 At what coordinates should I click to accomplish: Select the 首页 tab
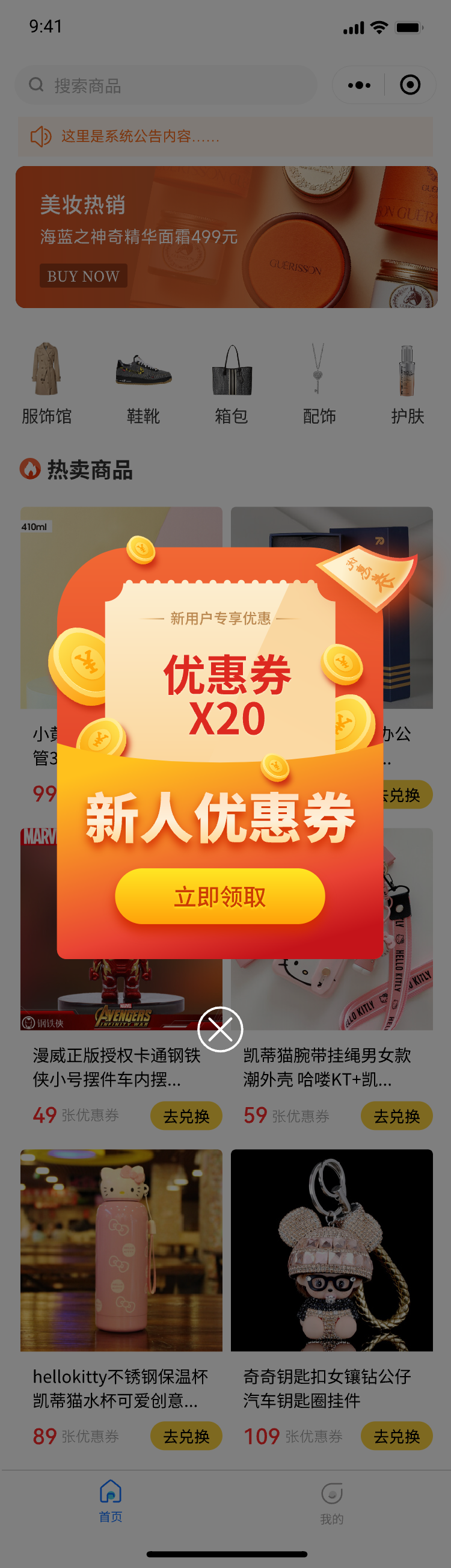(111, 1501)
